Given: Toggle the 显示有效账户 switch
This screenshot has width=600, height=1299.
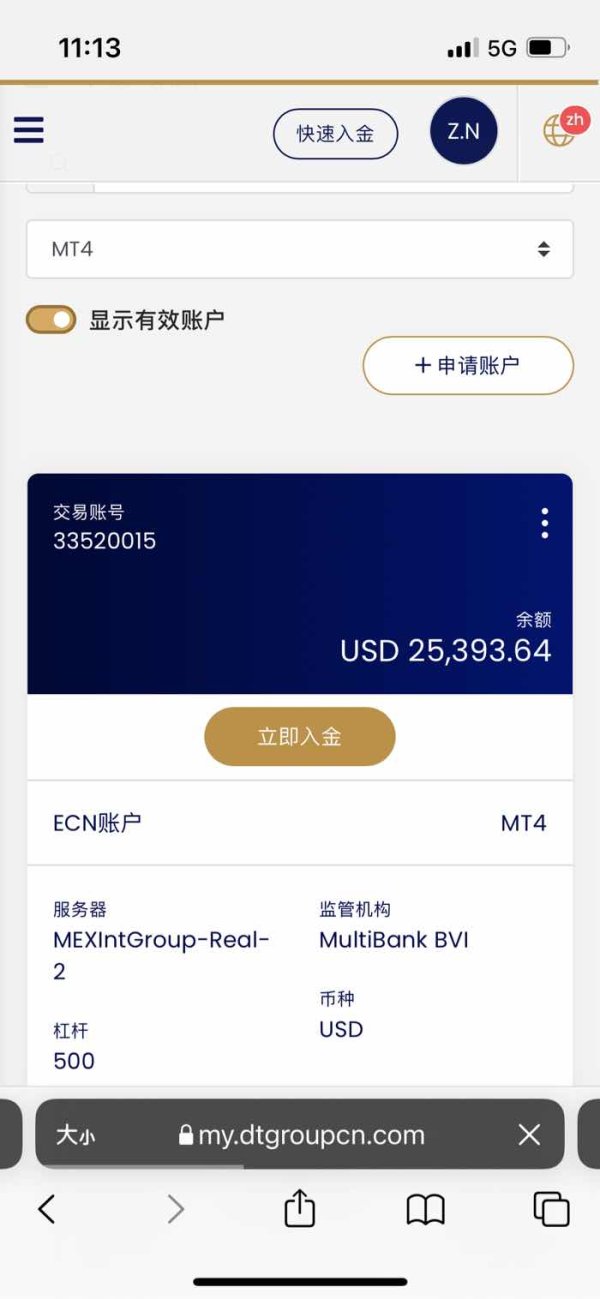Looking at the screenshot, I should pyautogui.click(x=51, y=320).
